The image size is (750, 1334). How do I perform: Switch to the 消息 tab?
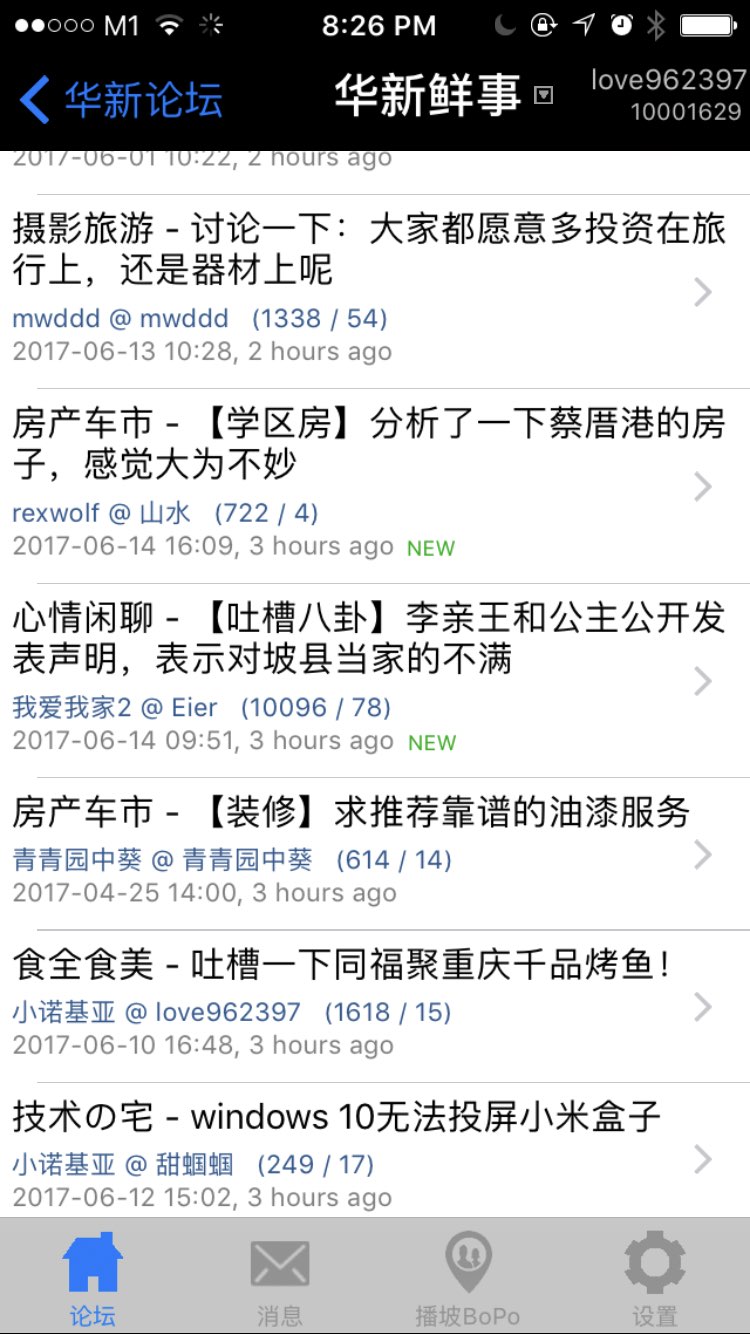point(280,1278)
